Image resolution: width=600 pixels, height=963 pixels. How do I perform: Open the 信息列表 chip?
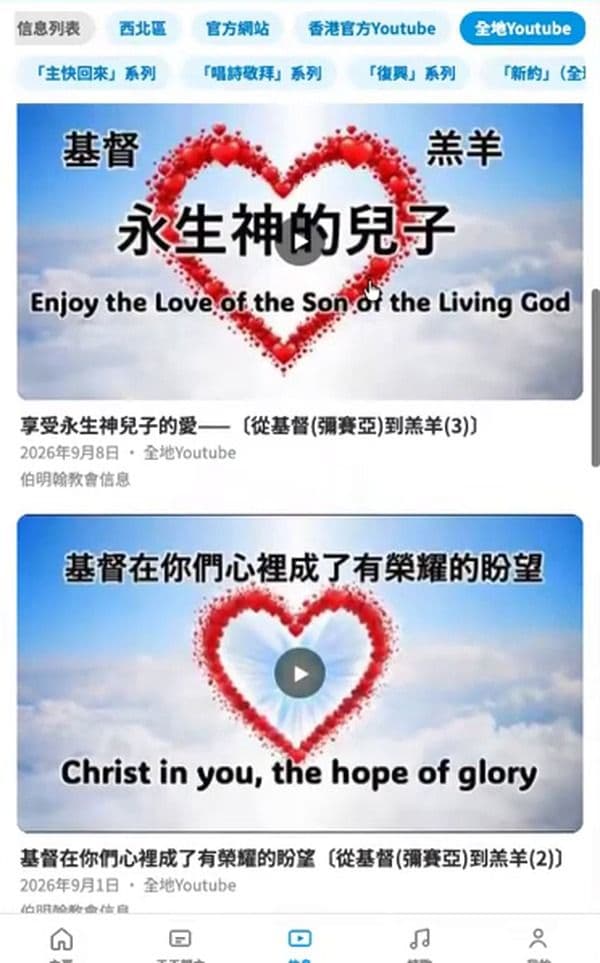50,28
